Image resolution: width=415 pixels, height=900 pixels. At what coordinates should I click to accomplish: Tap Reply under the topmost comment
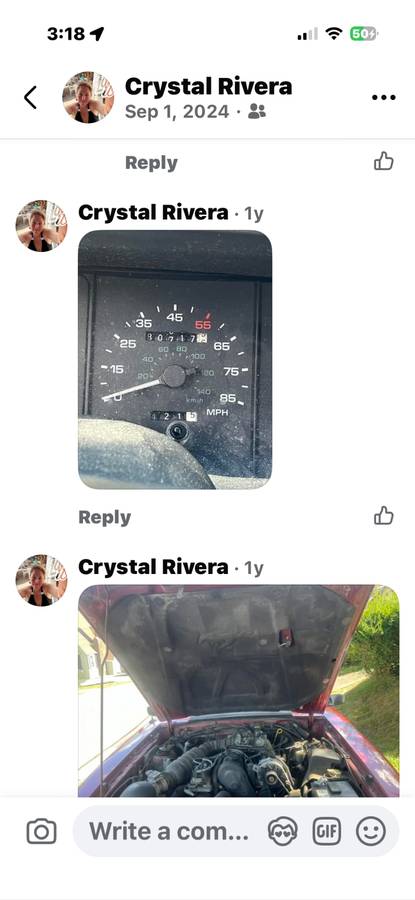point(151,163)
